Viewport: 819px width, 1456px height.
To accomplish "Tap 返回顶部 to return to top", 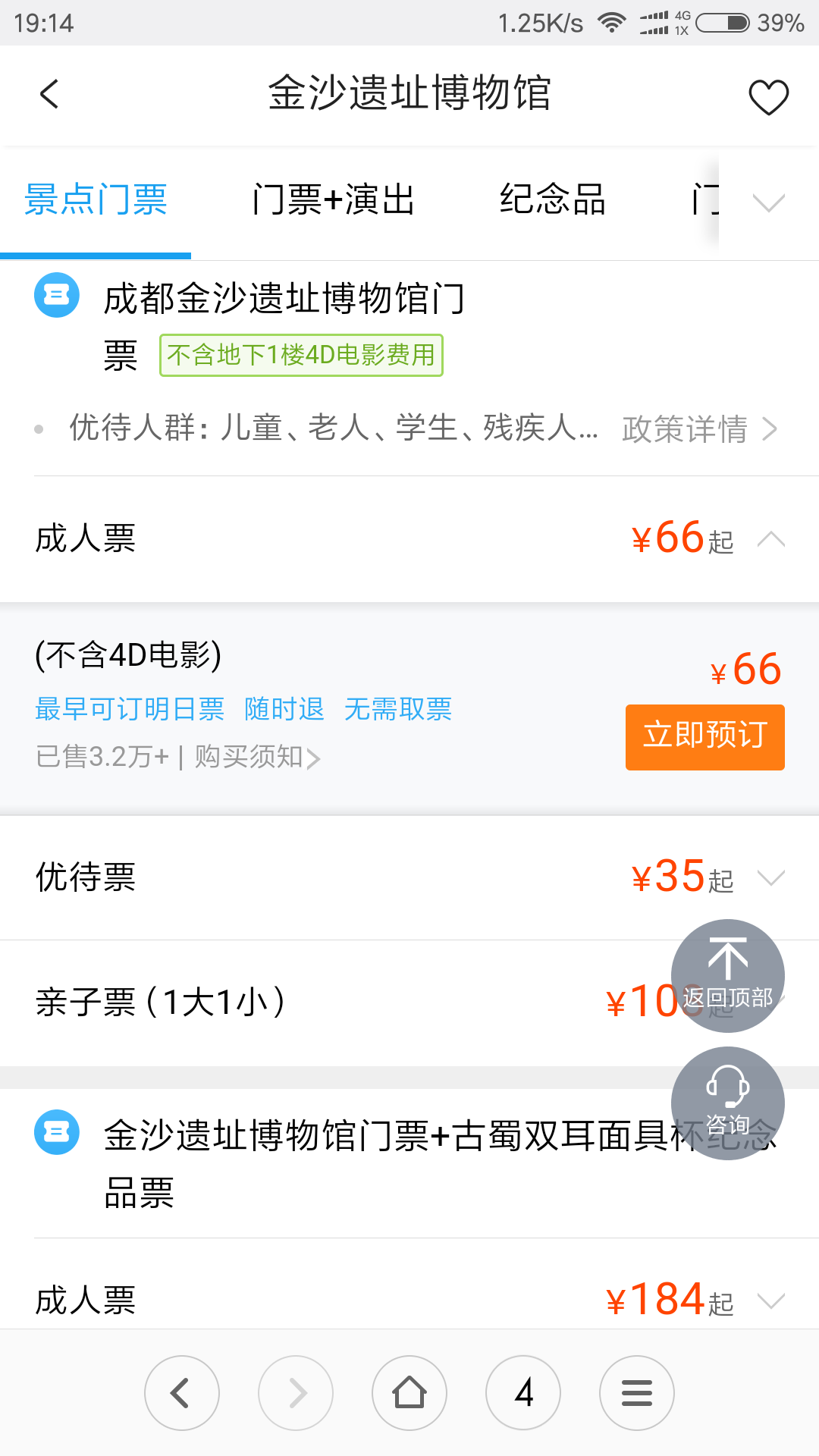I will pyautogui.click(x=727, y=976).
